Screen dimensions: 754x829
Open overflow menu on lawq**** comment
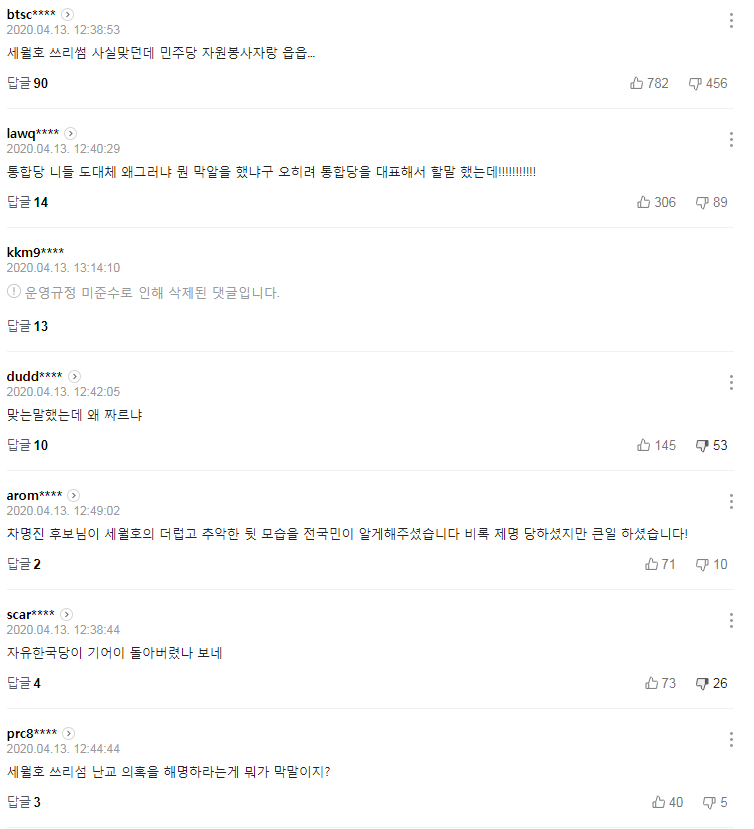click(x=732, y=140)
